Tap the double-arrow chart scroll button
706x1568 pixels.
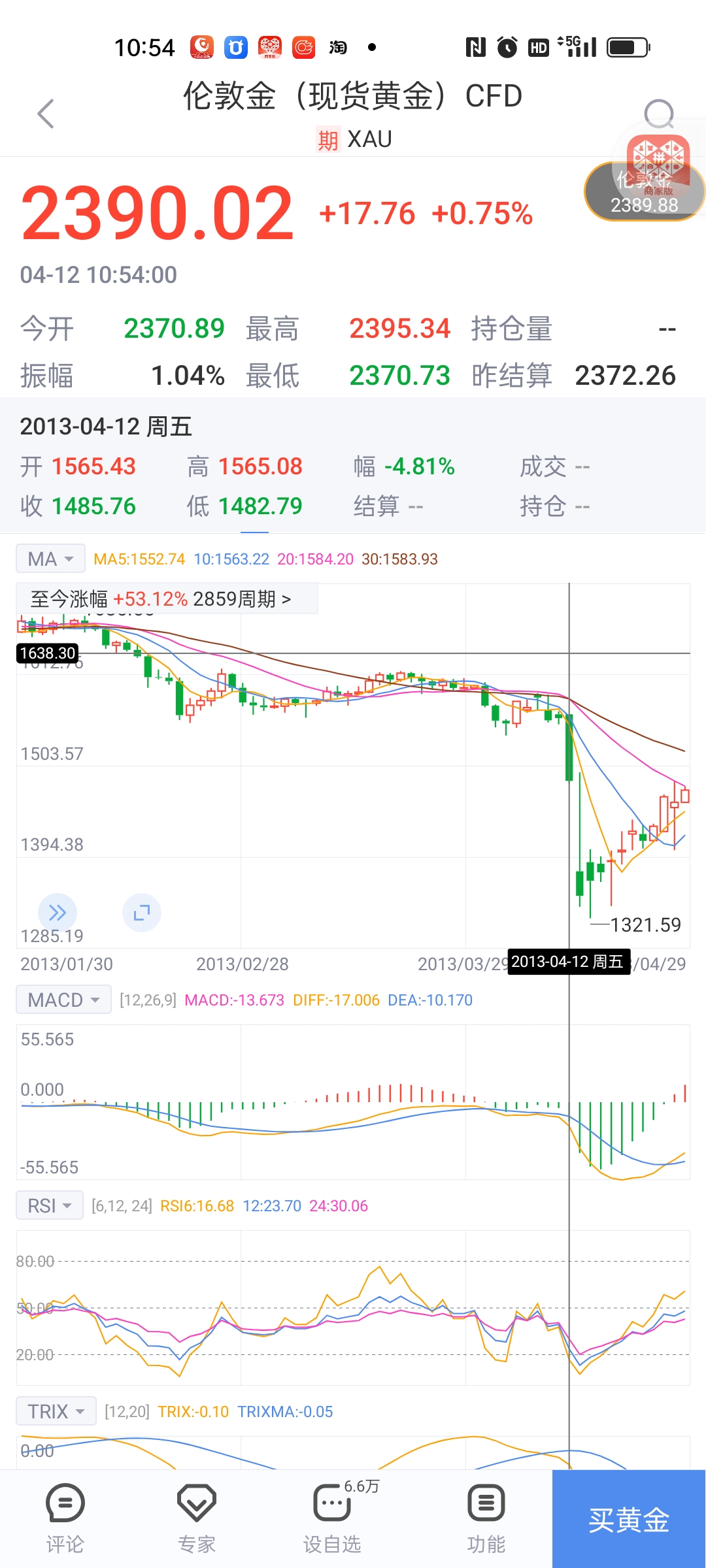(x=58, y=912)
